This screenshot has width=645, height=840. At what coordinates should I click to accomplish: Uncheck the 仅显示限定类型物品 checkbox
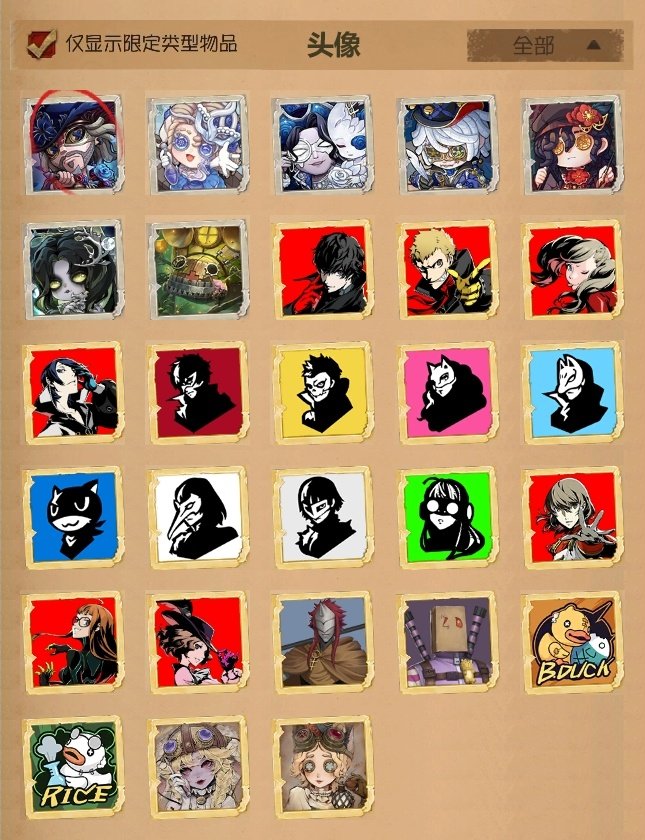pyautogui.click(x=41, y=43)
